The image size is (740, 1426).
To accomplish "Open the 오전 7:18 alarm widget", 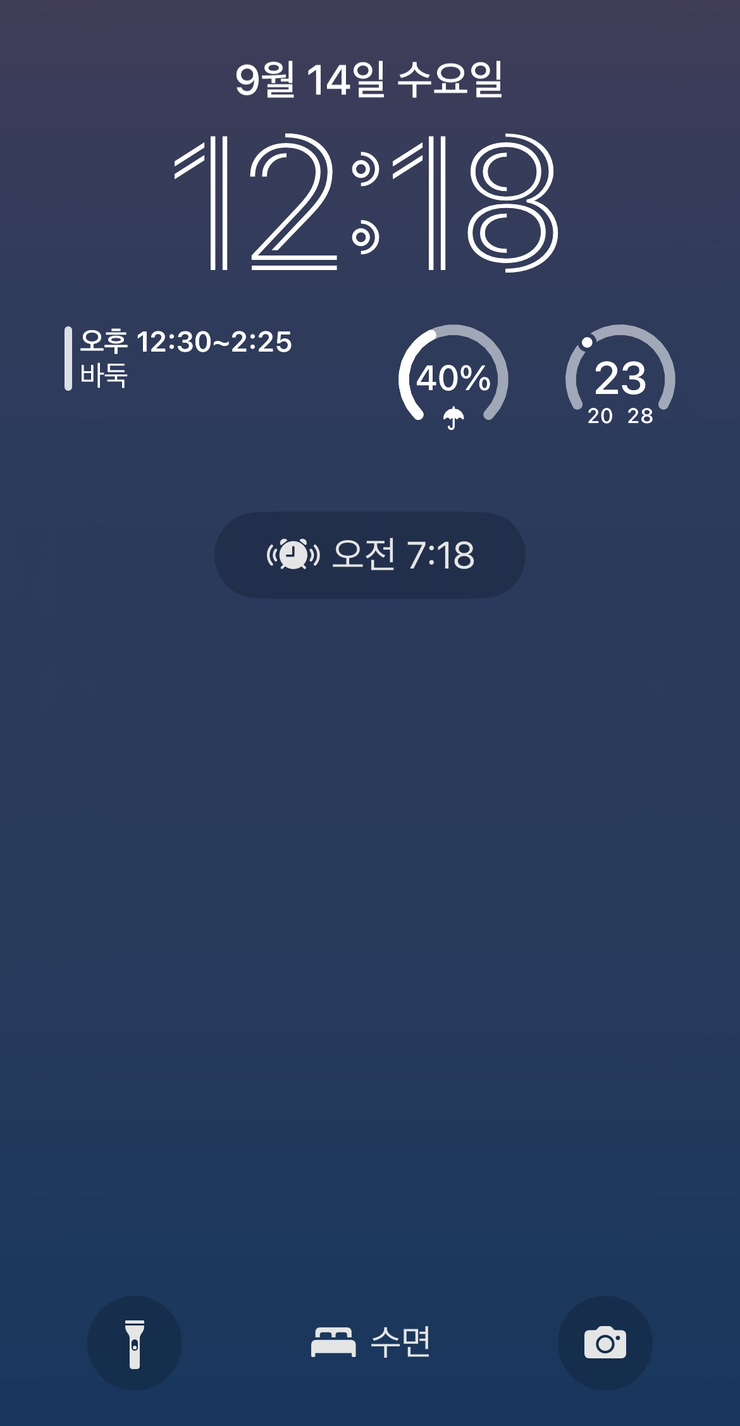I will pyautogui.click(x=370, y=555).
